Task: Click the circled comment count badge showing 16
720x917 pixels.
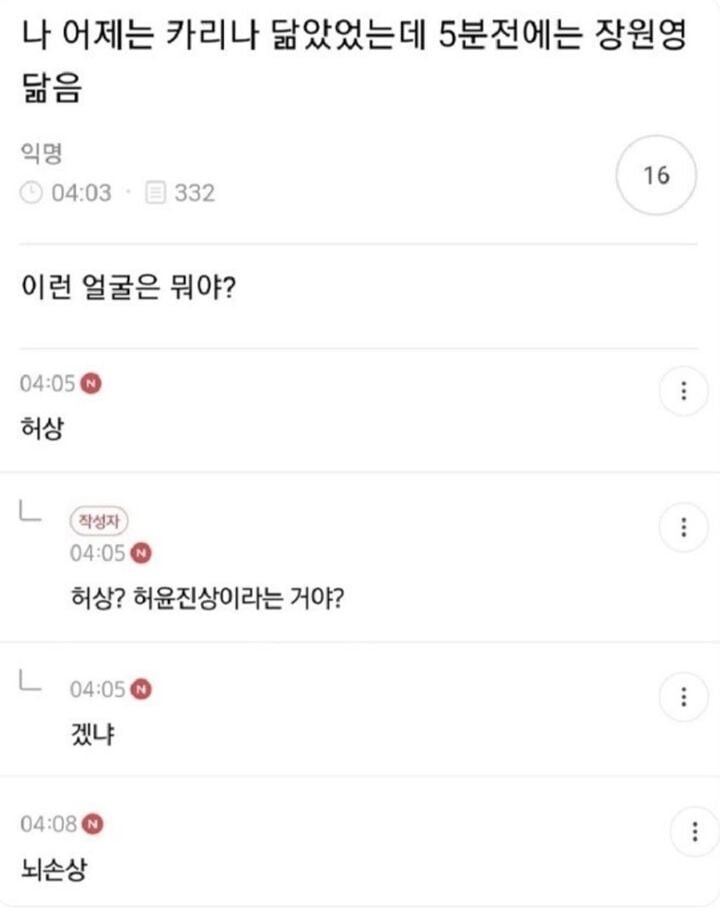Action: coord(655,174)
